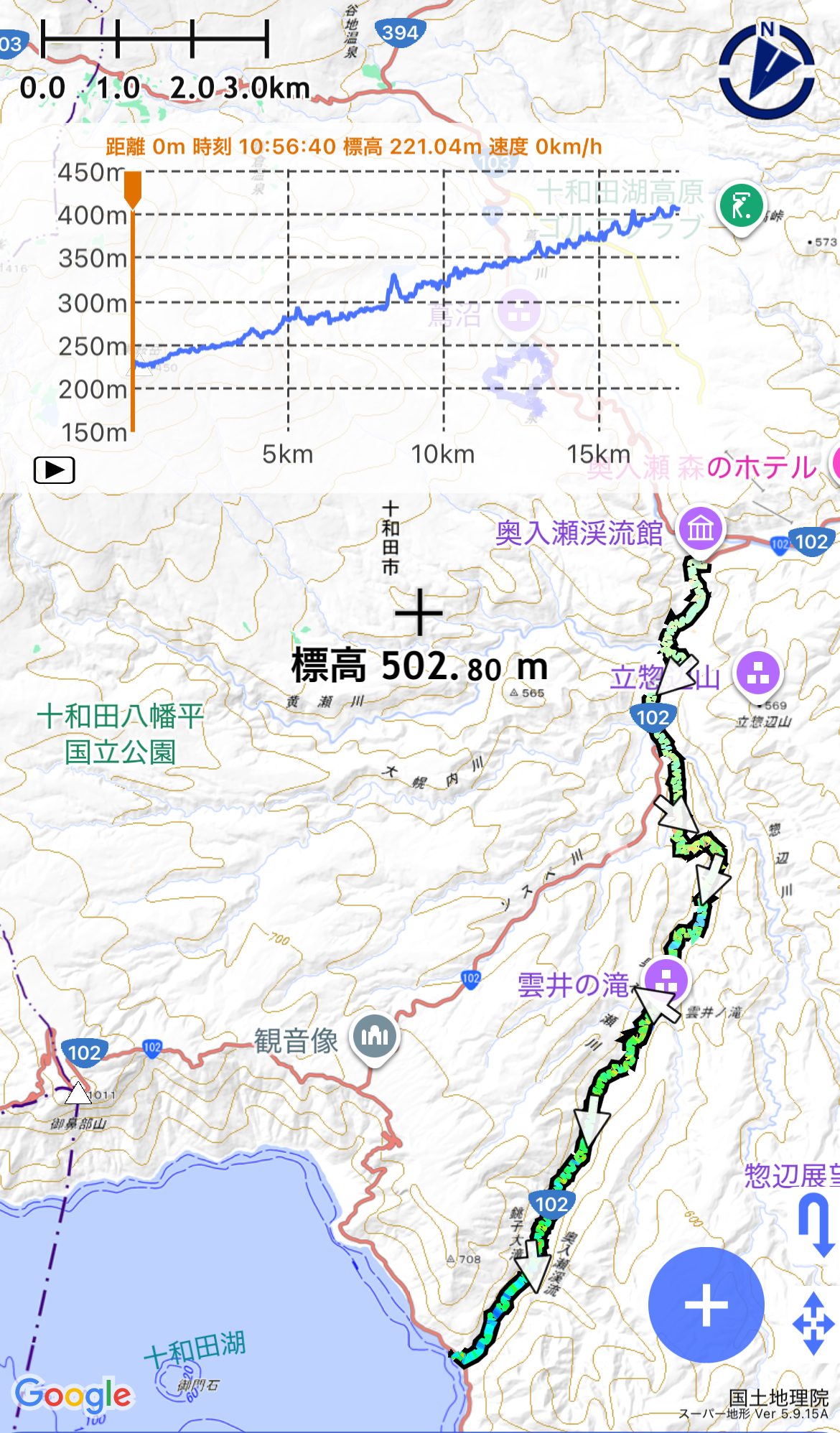Image resolution: width=840 pixels, height=1433 pixels.
Task: Open the blue plus floating button
Action: point(706,1304)
